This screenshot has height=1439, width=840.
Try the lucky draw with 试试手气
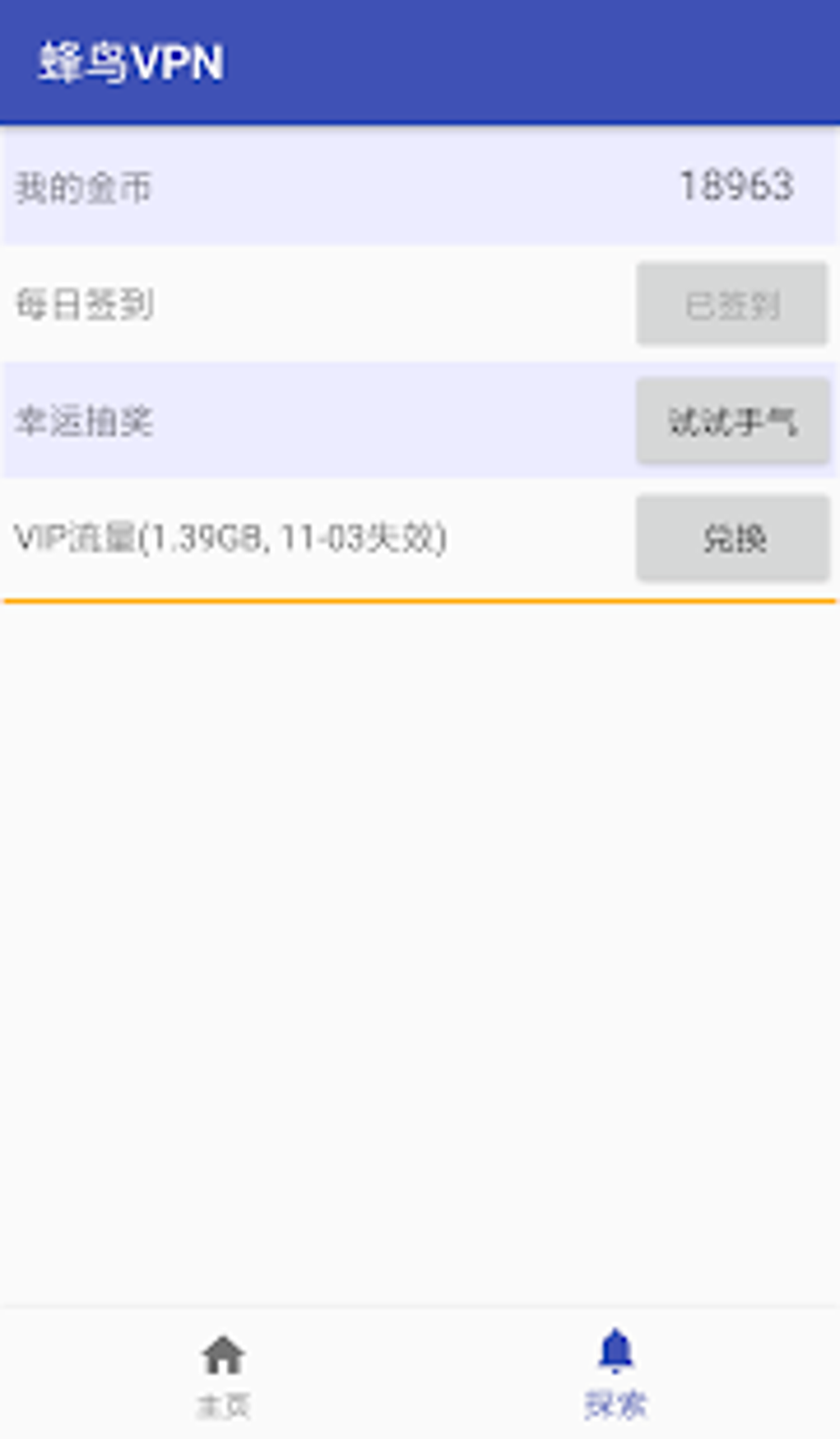tap(732, 421)
